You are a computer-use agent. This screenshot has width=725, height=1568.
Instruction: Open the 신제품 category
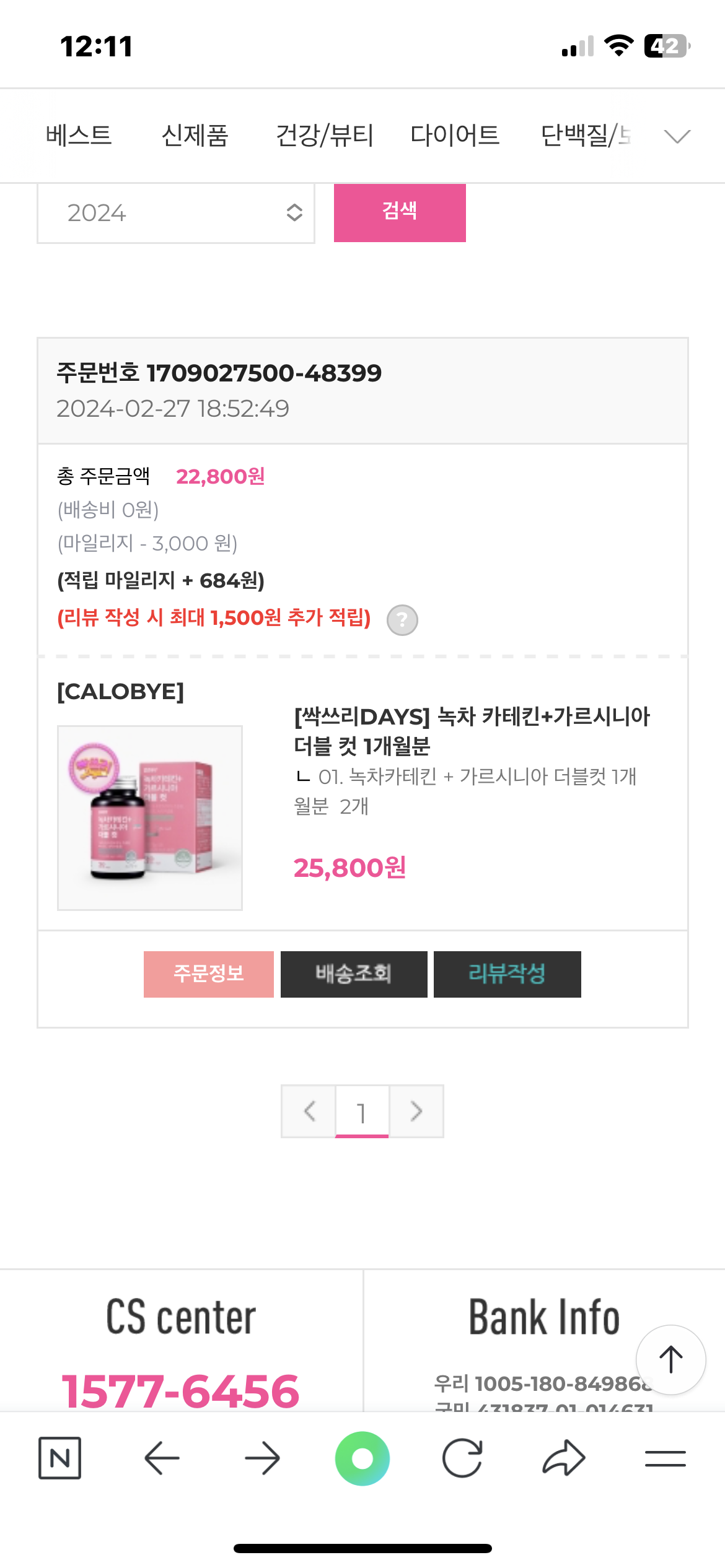tap(195, 135)
